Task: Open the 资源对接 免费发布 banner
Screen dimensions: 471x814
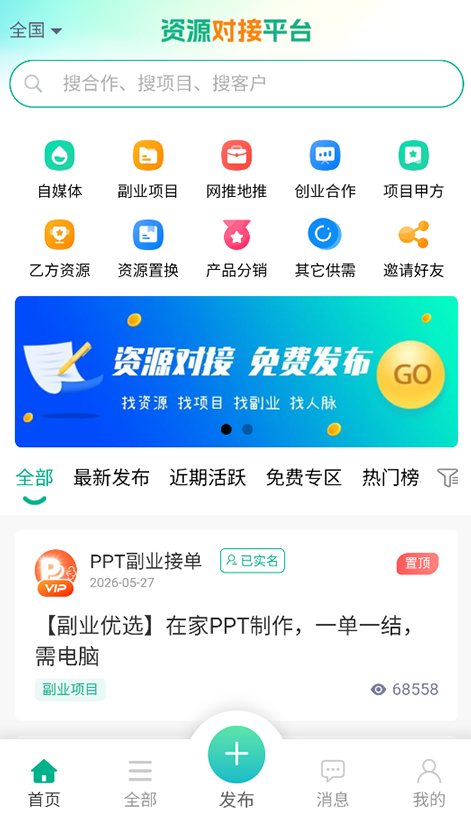Action: [x=236, y=372]
